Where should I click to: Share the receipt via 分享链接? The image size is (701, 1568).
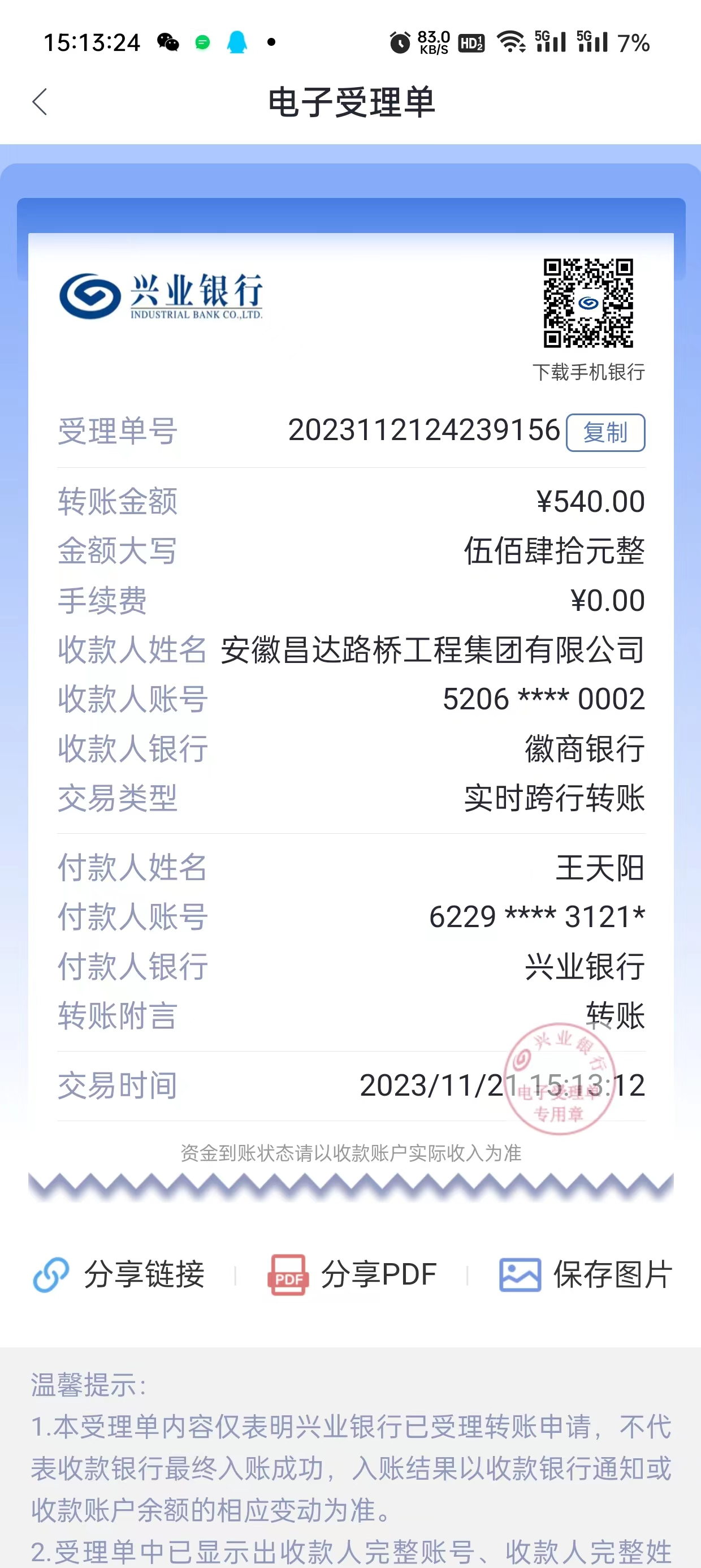point(119,1274)
